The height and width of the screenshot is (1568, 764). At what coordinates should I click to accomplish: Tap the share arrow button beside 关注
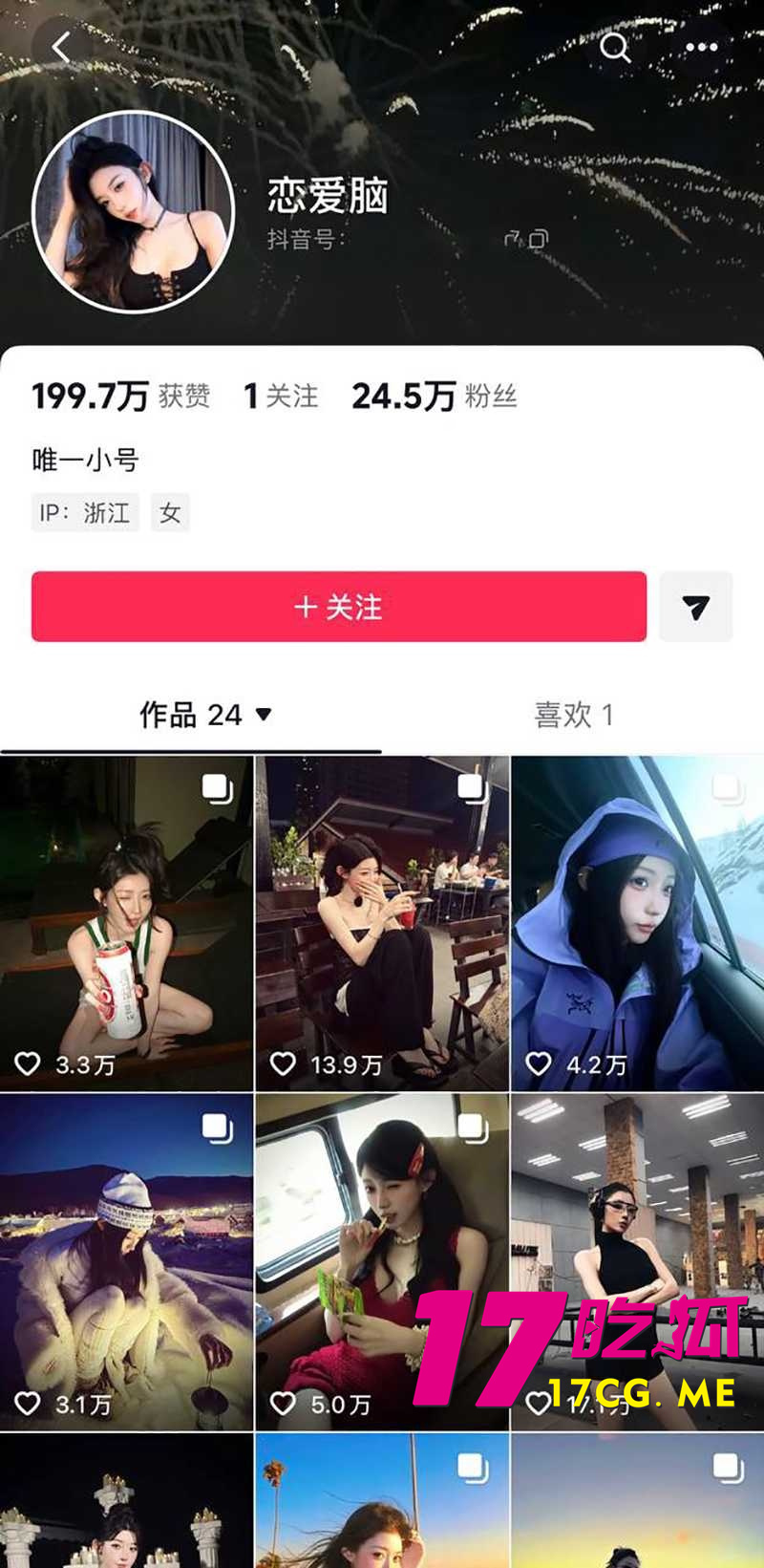(696, 607)
